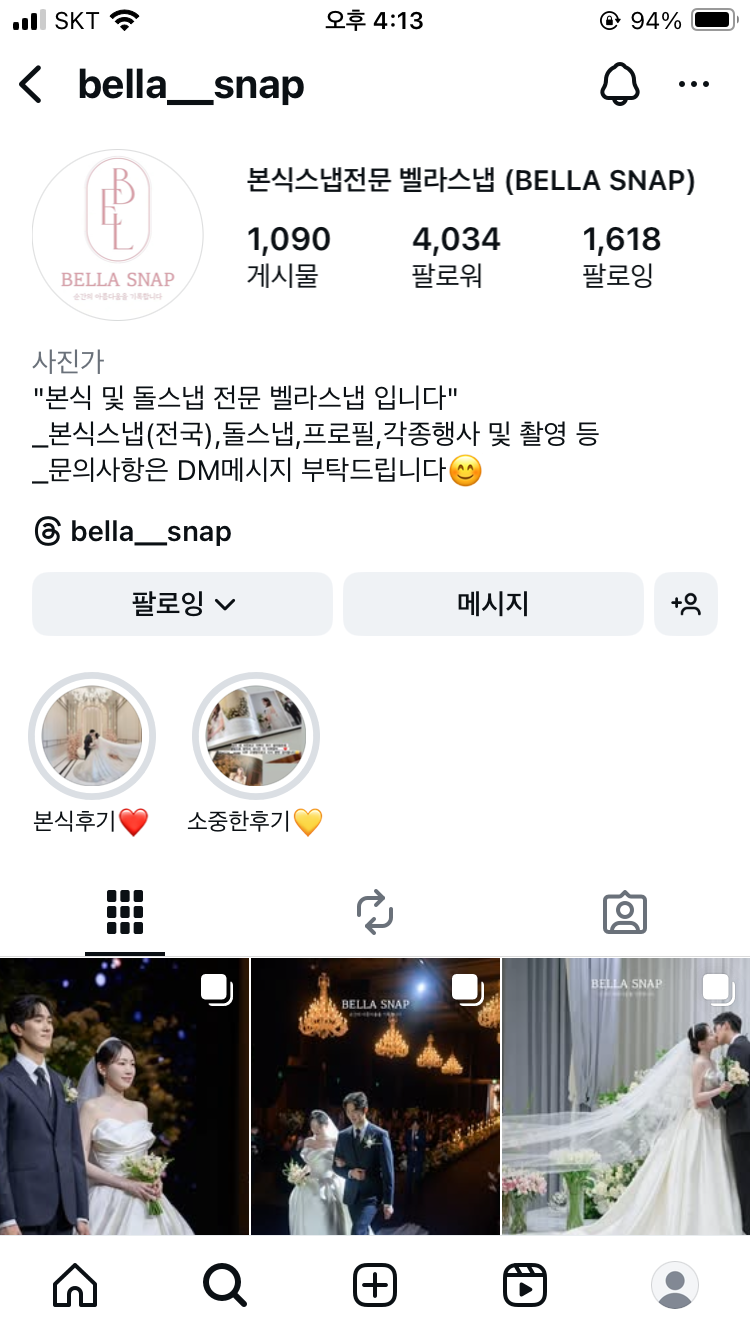Open the three-dot overflow menu
Viewport: 750px width, 1334px height.
(x=693, y=85)
